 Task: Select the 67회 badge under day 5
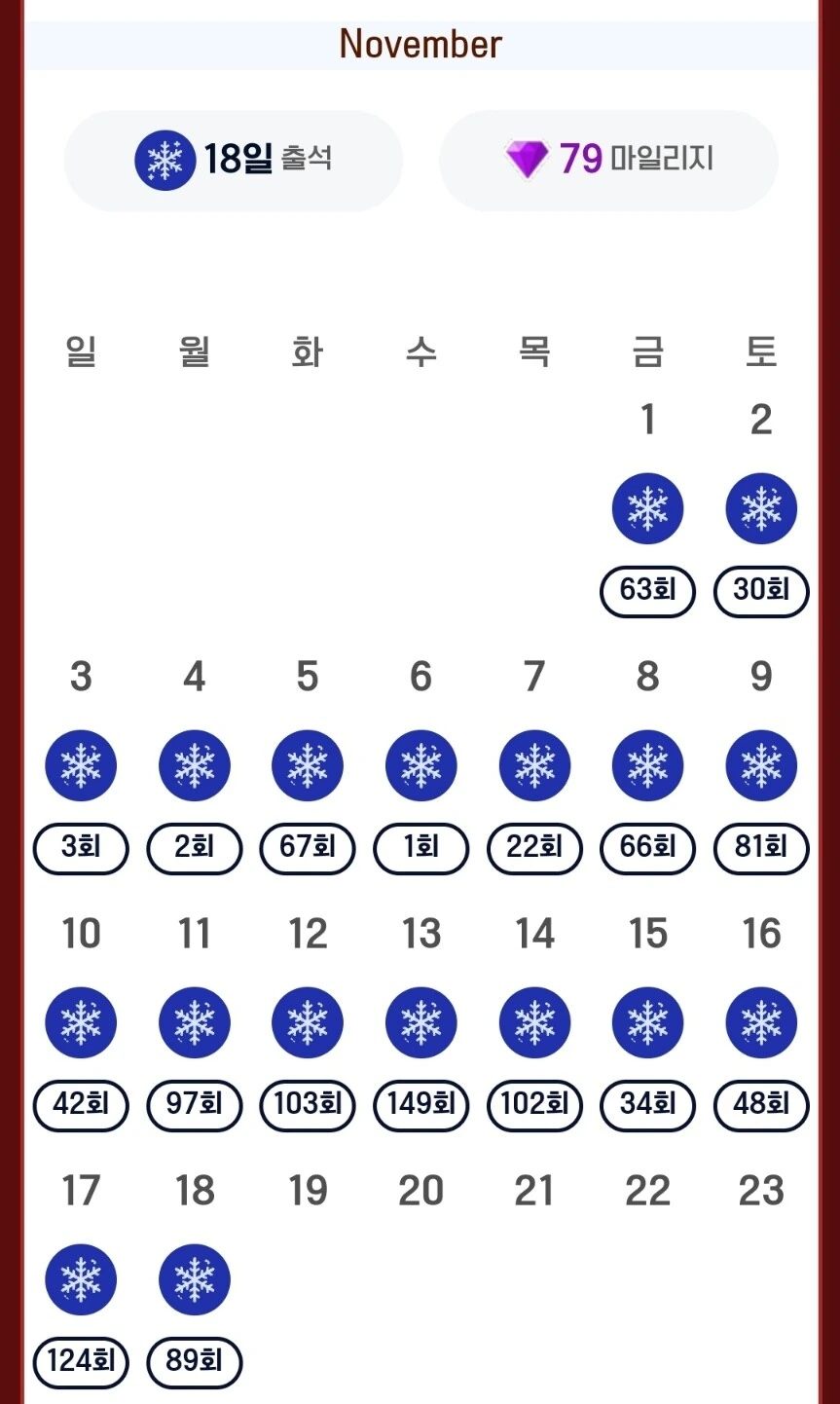click(308, 848)
